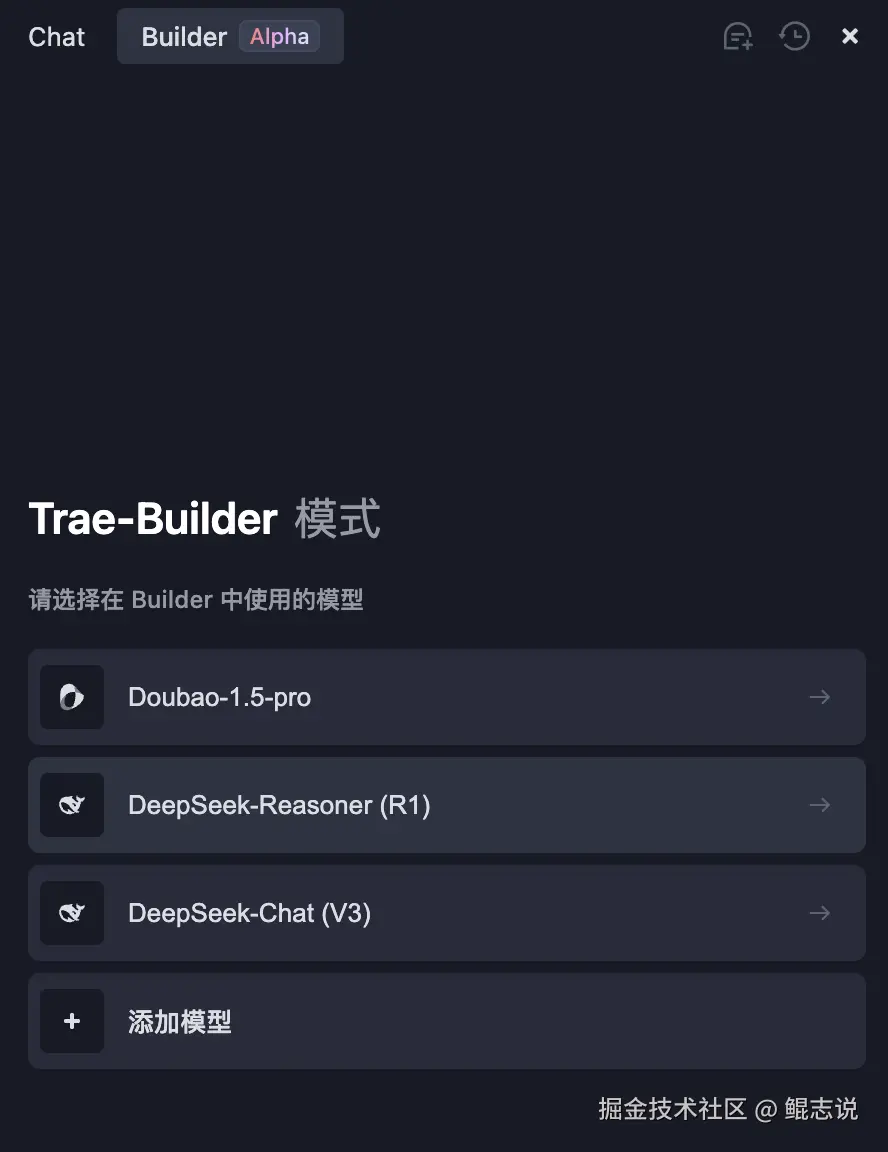Start a new chat session

pos(738,37)
